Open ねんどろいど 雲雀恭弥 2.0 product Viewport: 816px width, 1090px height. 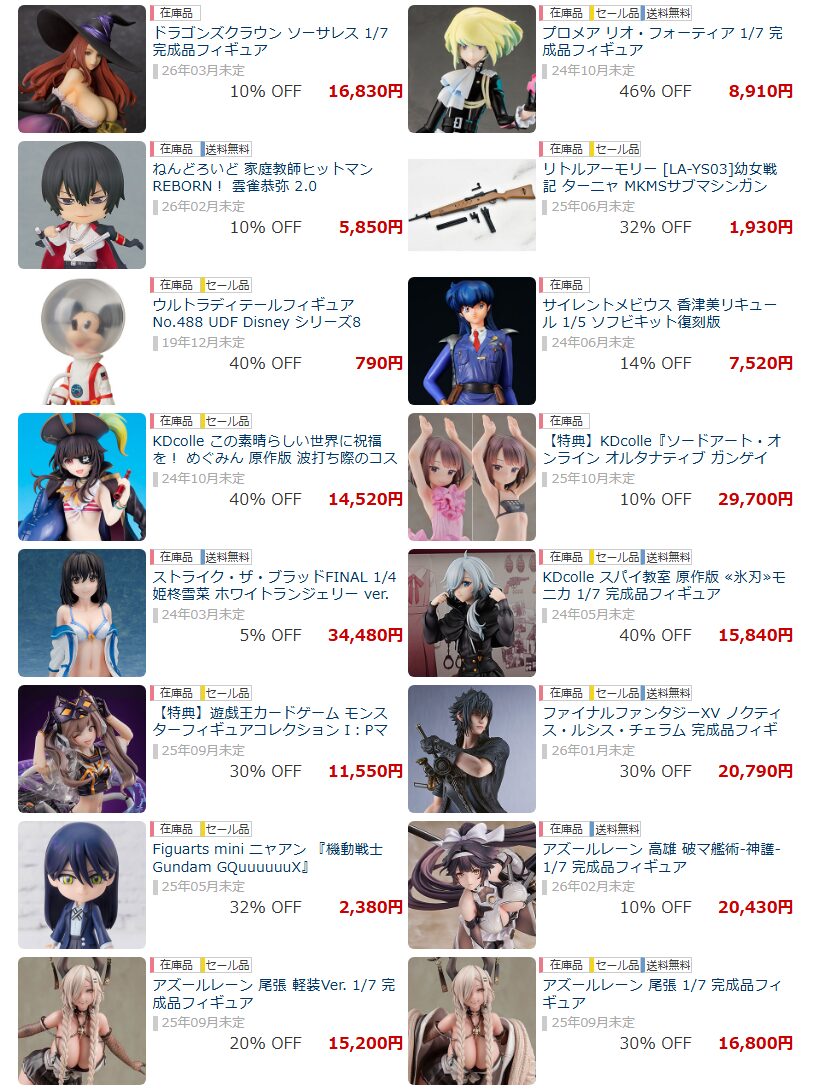(x=262, y=178)
